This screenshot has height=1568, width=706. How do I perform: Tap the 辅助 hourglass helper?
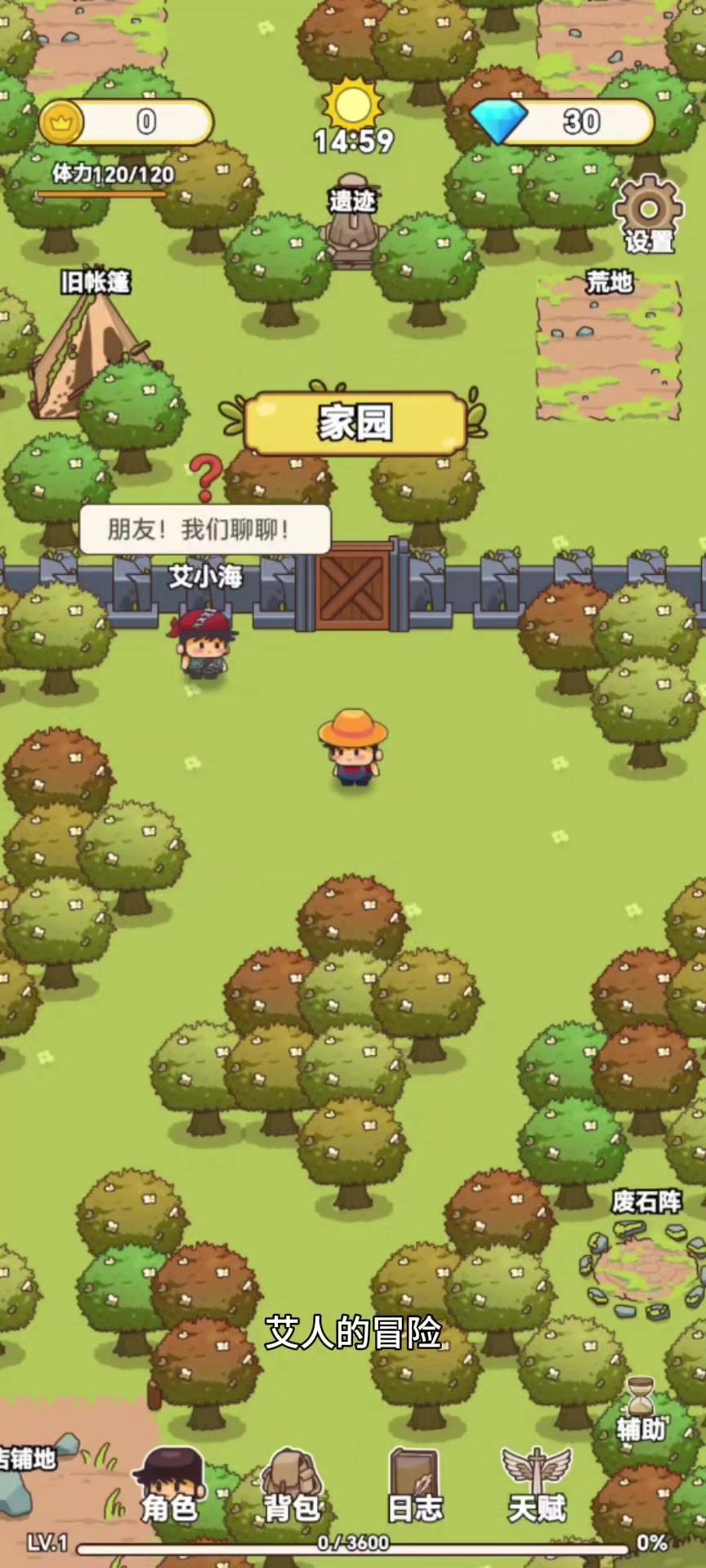(x=641, y=1410)
